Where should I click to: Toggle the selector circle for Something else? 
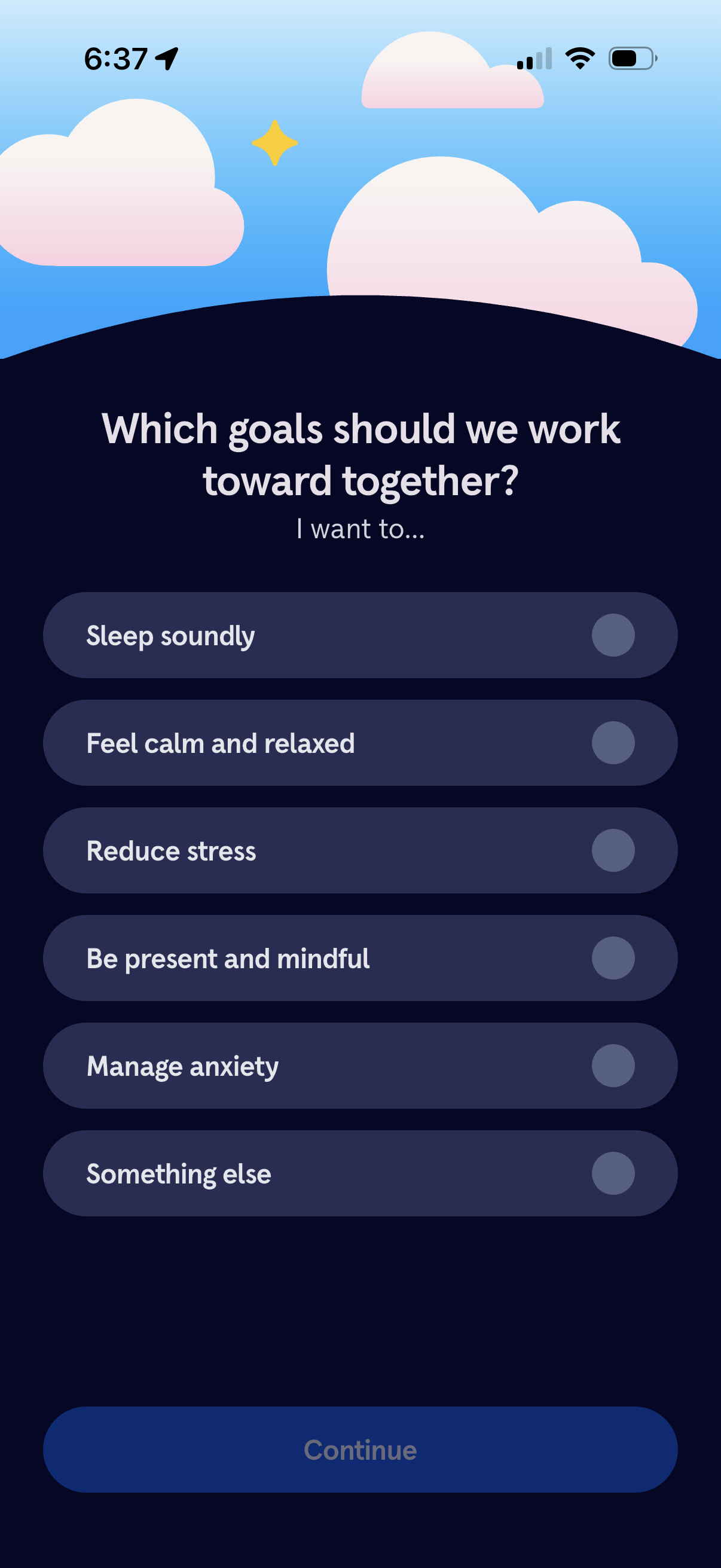pos(612,1173)
